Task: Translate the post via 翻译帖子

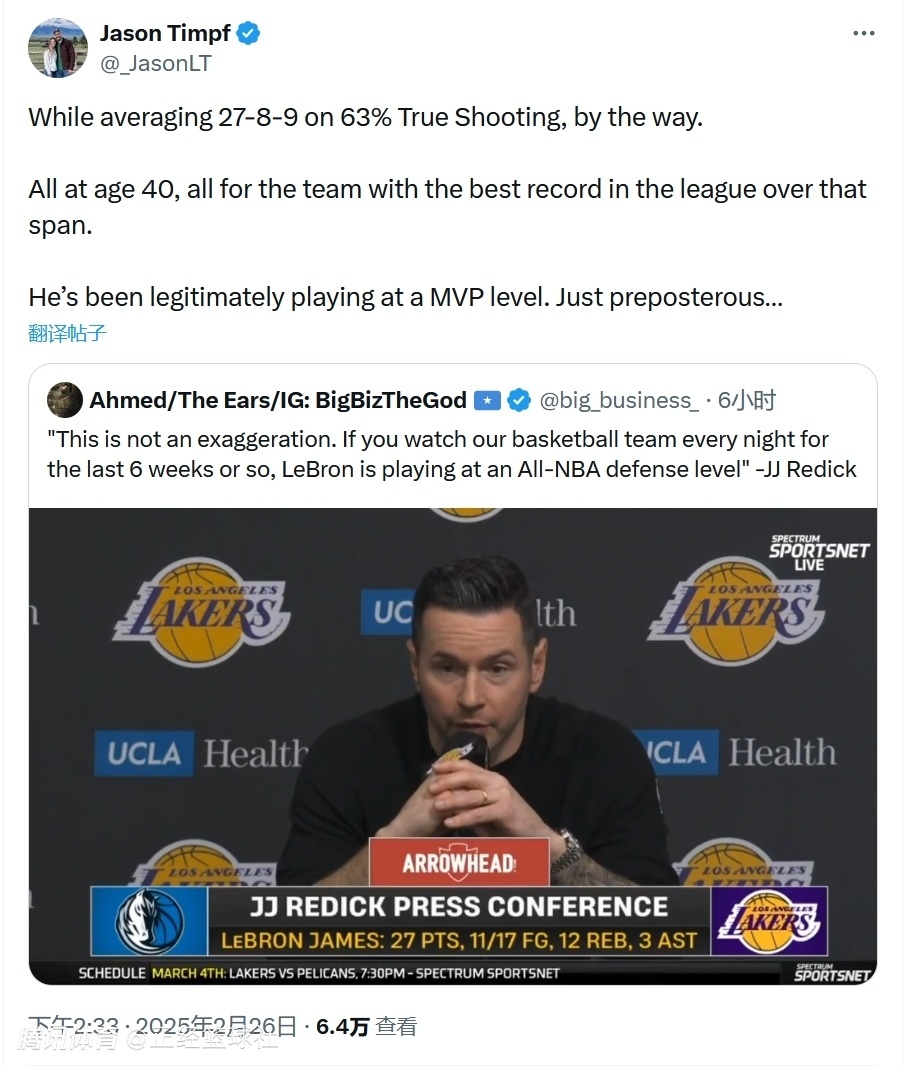Action: [67, 333]
